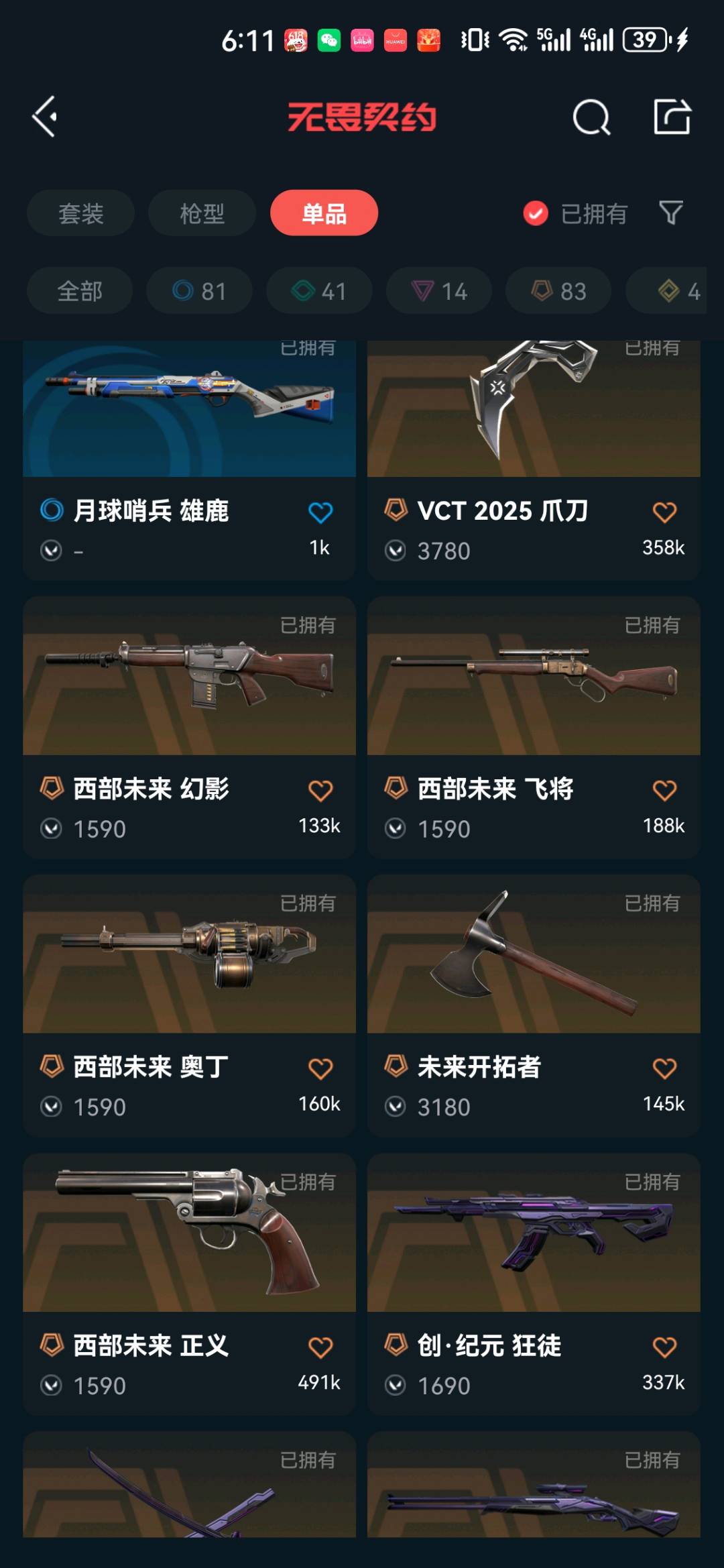Favorite the 西部未来 飞将 skin

[x=664, y=791]
